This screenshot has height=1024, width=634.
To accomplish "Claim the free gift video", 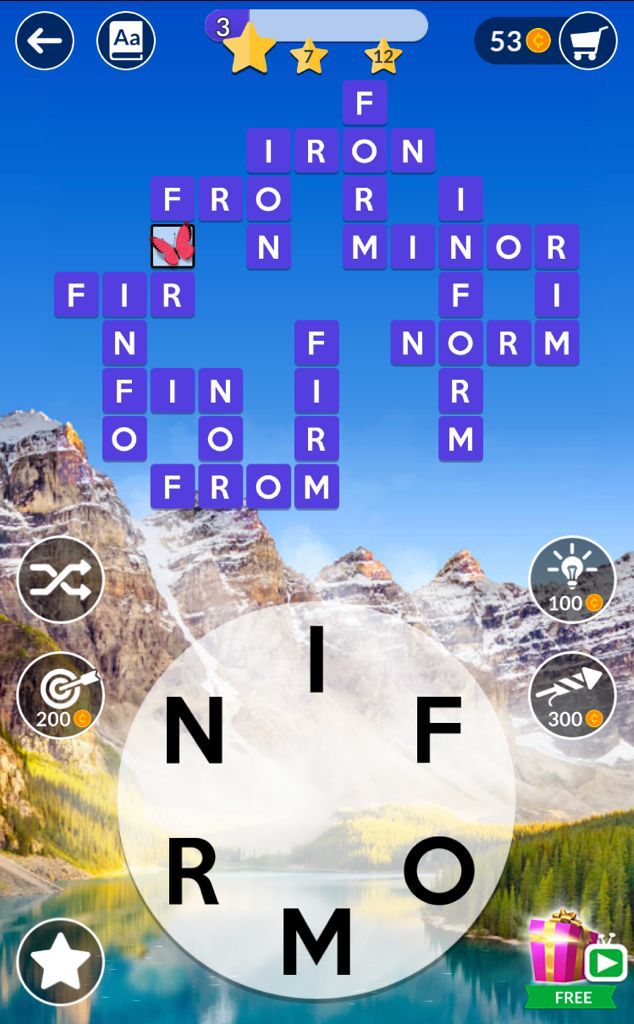I will point(572,958).
